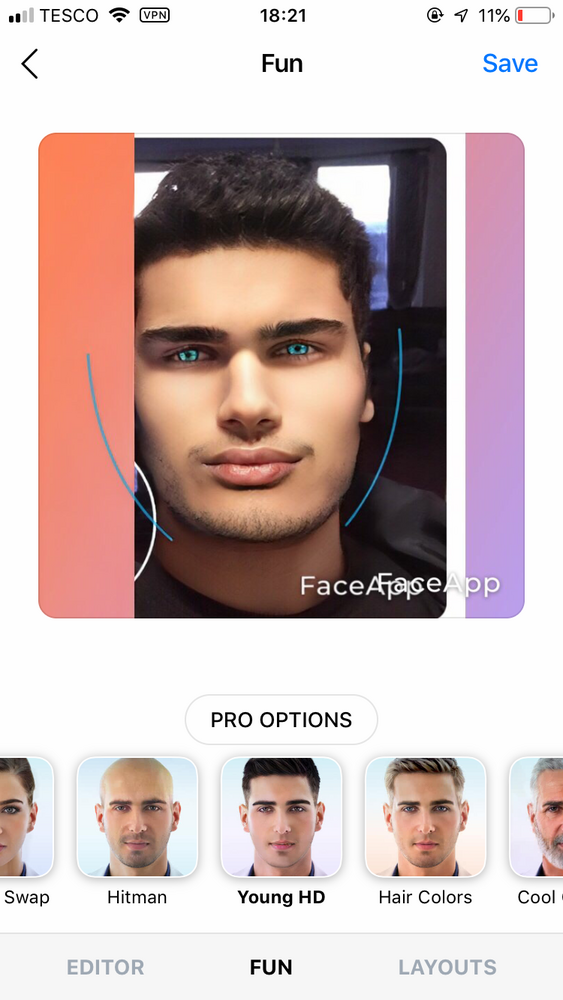Switch to the EDITOR tab

click(105, 967)
